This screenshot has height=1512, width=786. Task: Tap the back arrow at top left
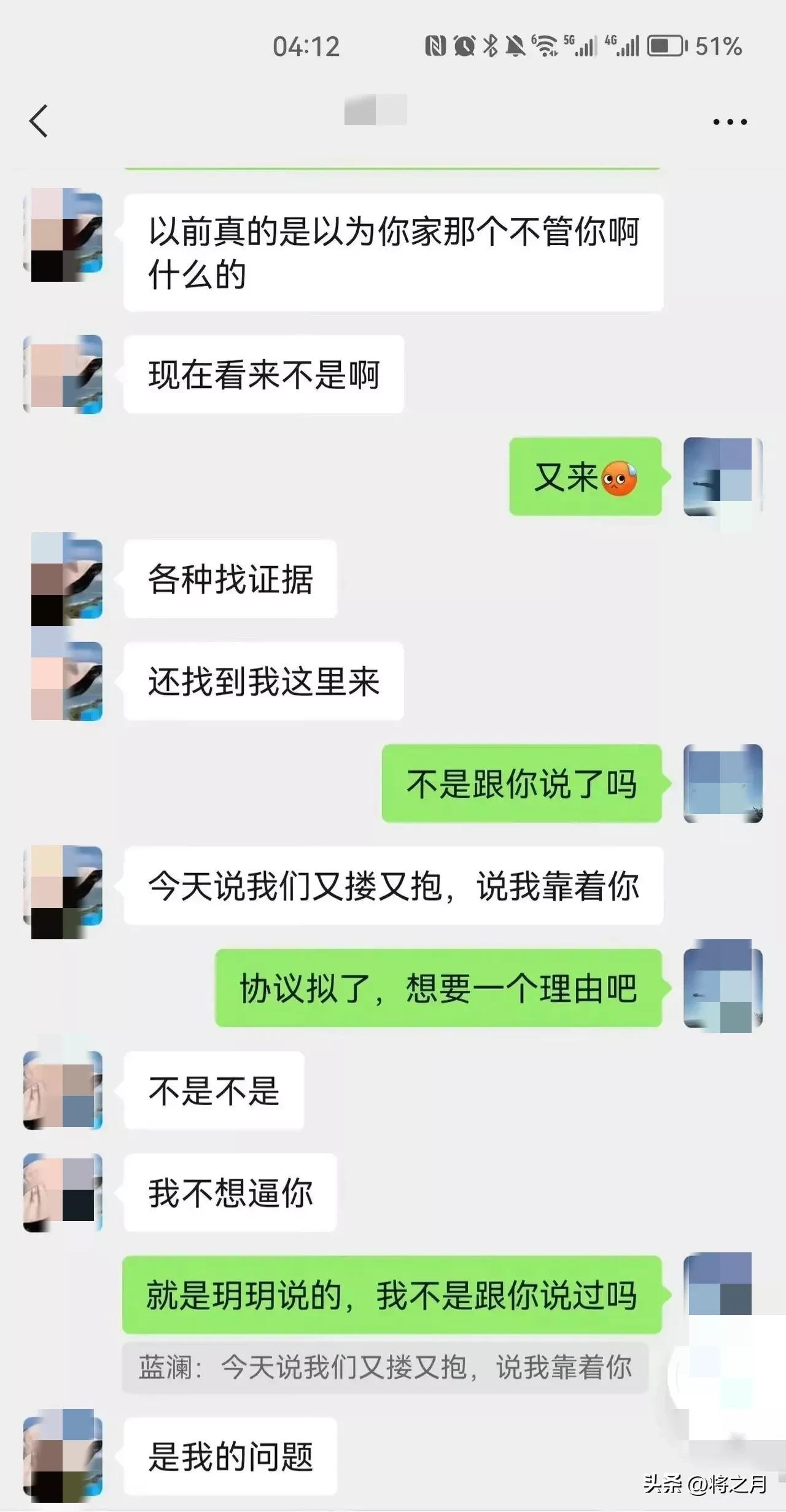coord(39,120)
